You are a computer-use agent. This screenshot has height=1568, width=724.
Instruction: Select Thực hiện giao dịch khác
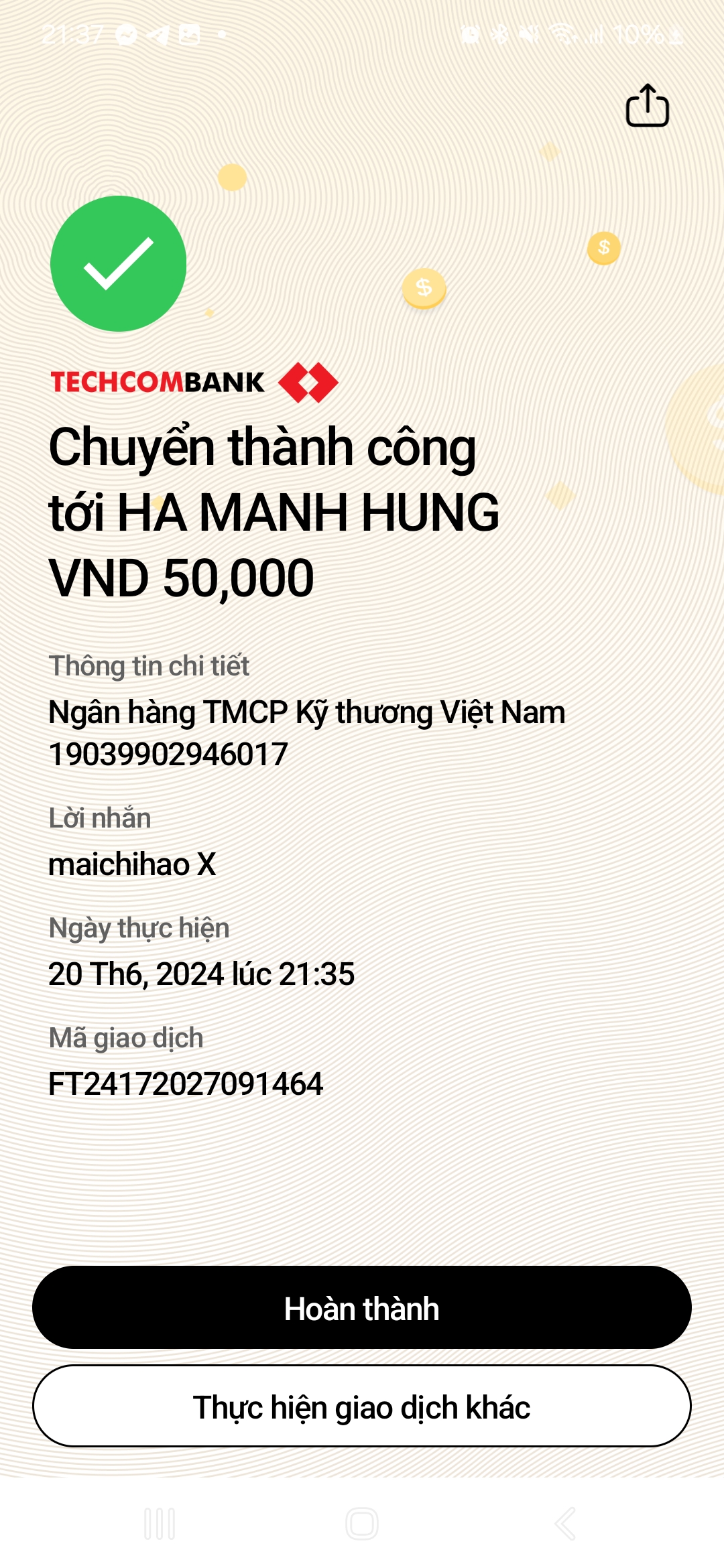pyautogui.click(x=362, y=1406)
